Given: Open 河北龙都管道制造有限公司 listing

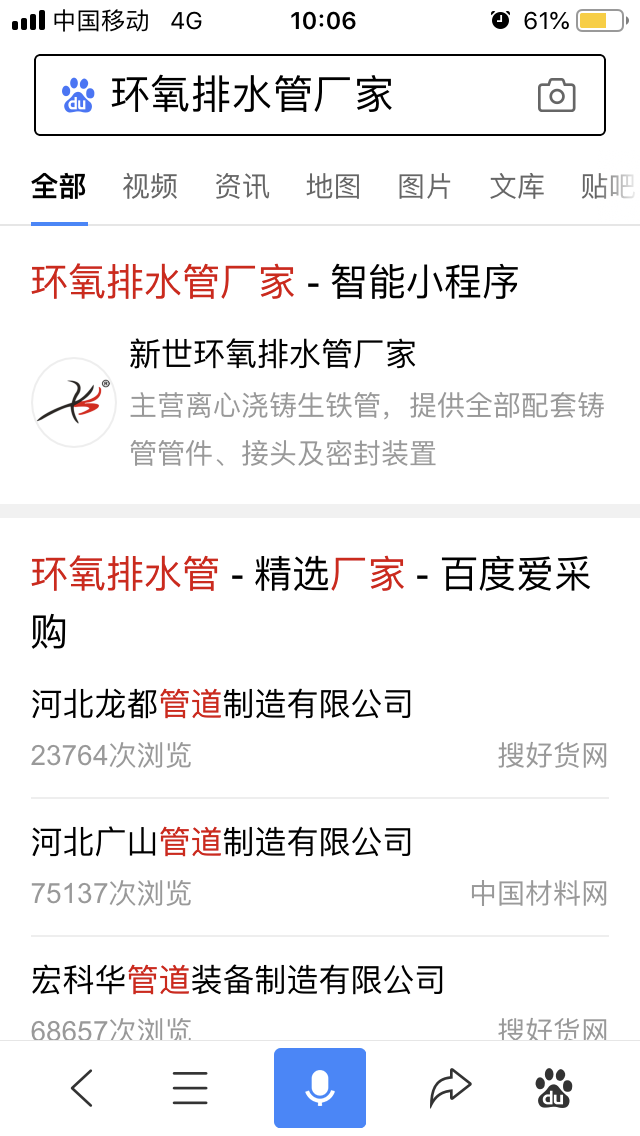Looking at the screenshot, I should tap(222, 705).
